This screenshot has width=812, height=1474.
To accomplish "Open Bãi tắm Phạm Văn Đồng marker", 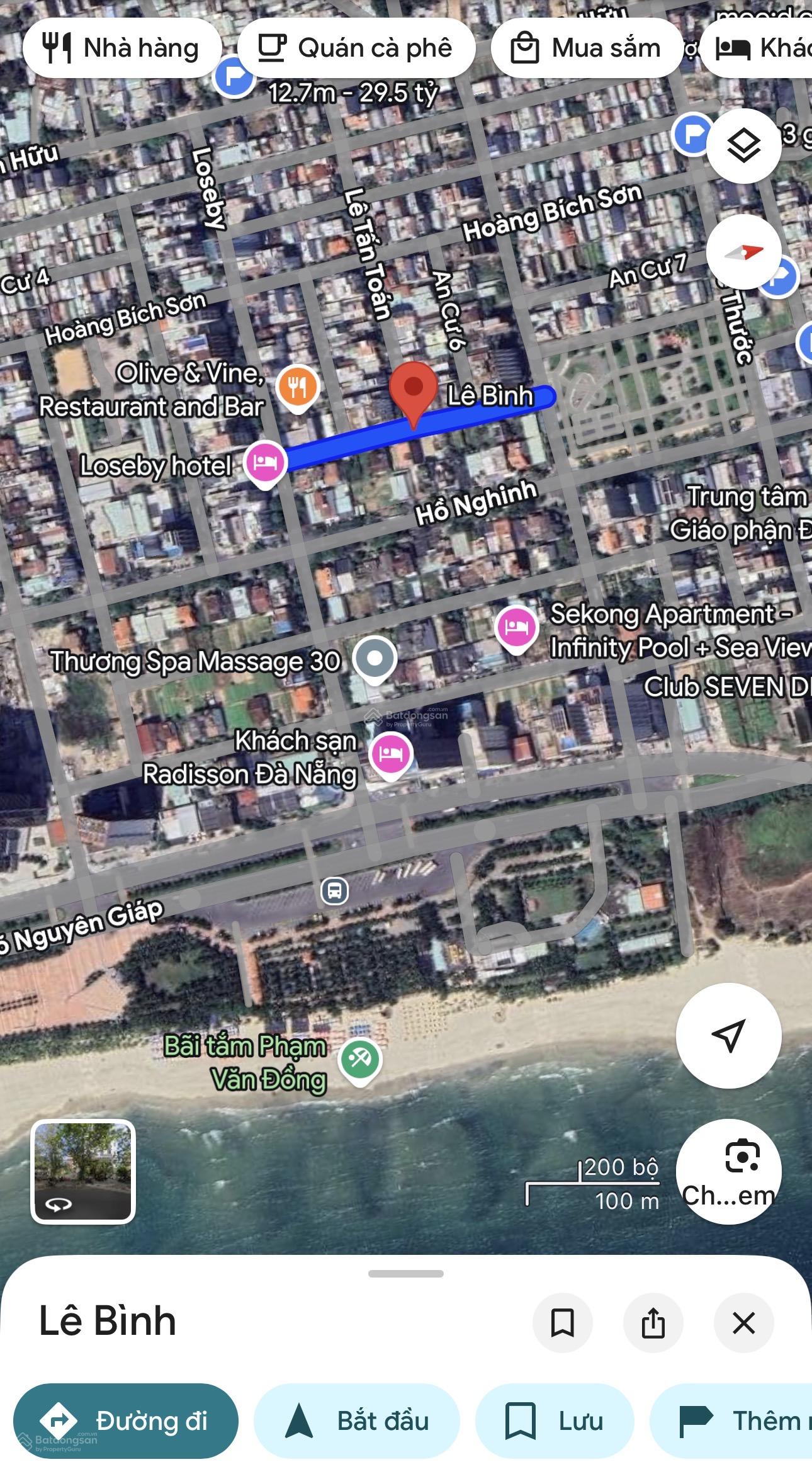I will 359,1060.
